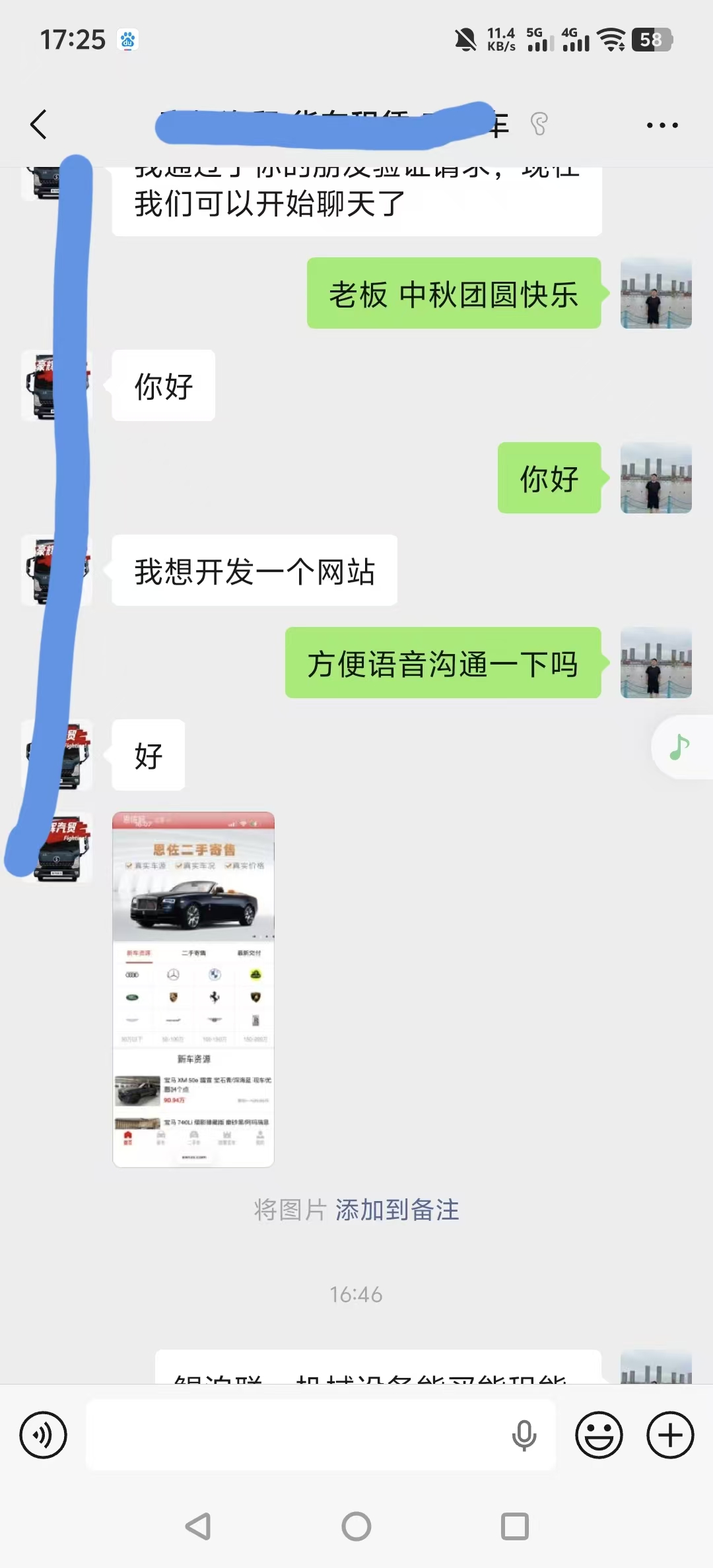
Task: Tap the 添加到备注 link
Action: coord(397,1210)
